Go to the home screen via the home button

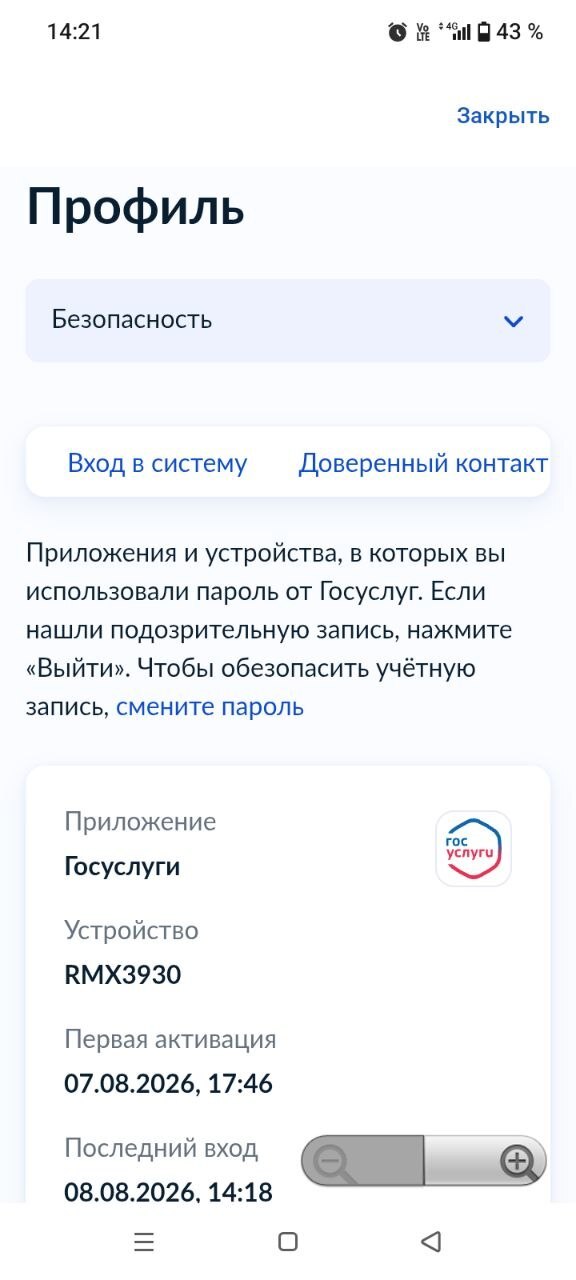pyautogui.click(x=288, y=1242)
